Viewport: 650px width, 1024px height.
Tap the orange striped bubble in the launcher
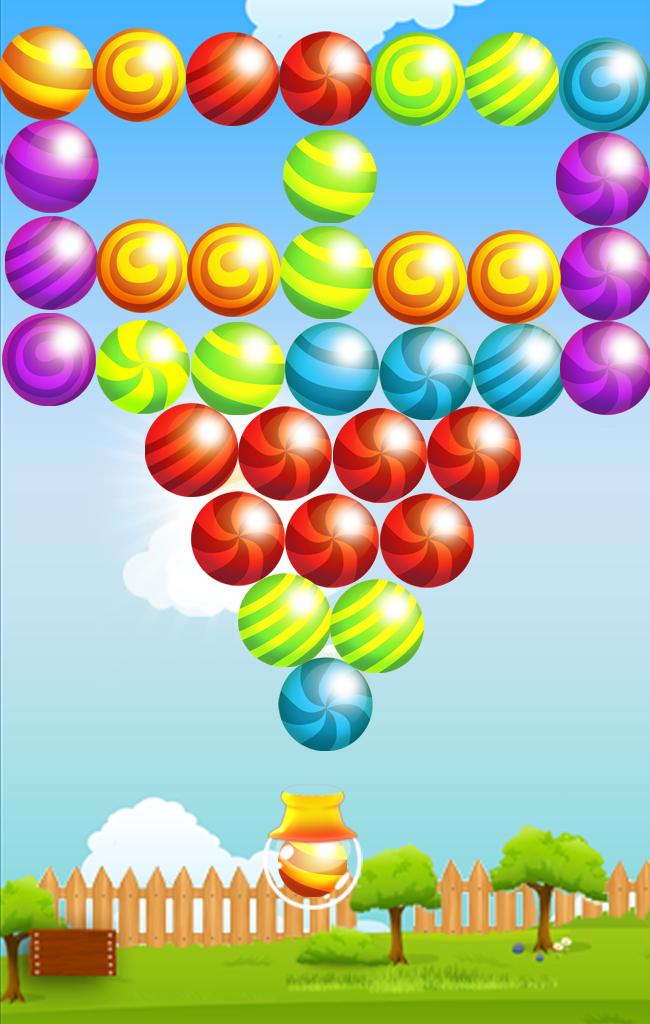[x=313, y=867]
